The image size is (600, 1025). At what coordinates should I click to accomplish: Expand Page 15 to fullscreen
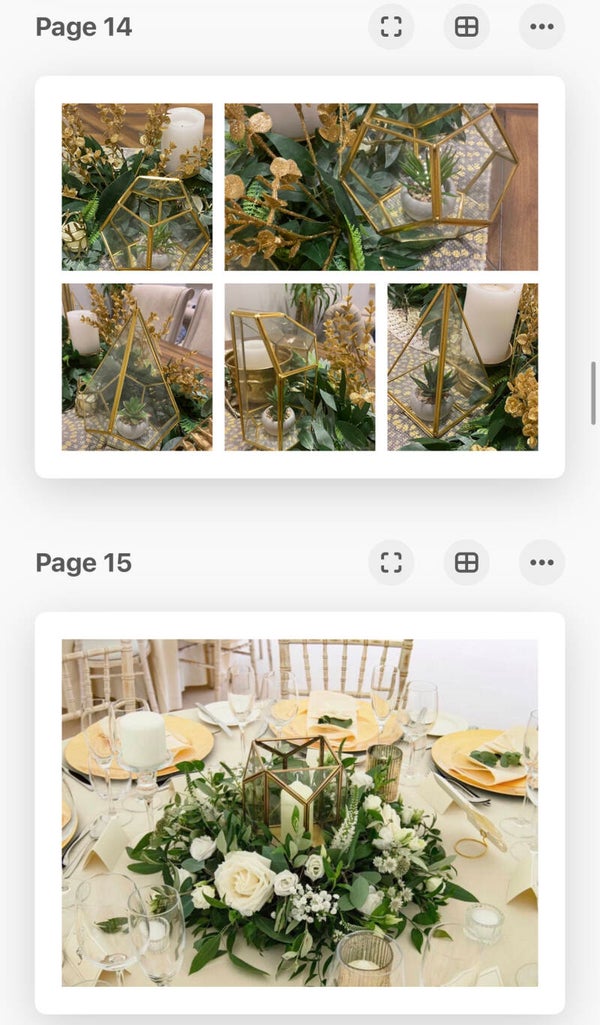(x=391, y=563)
